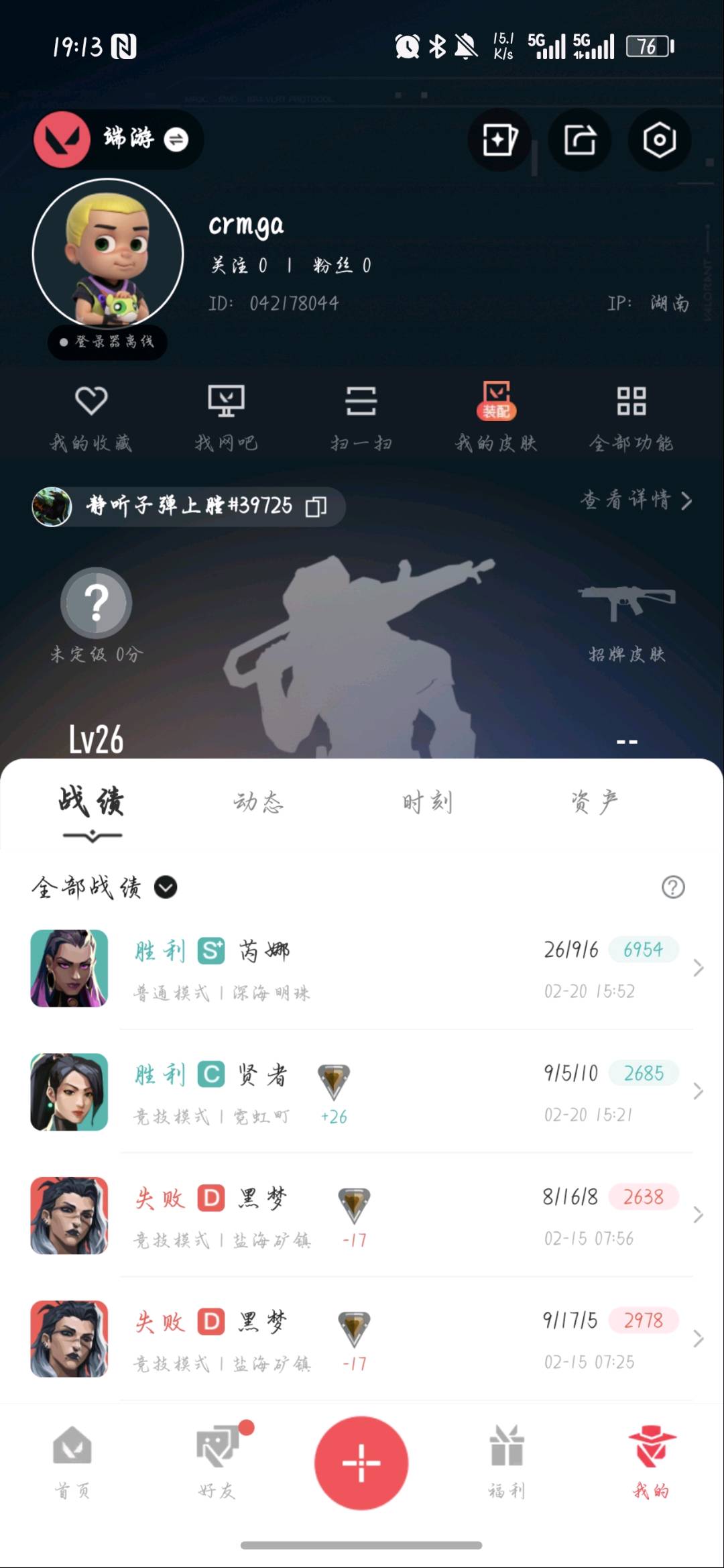The width and height of the screenshot is (724, 1568).
Task: Switch to the 资产 tab
Action: coord(595,802)
